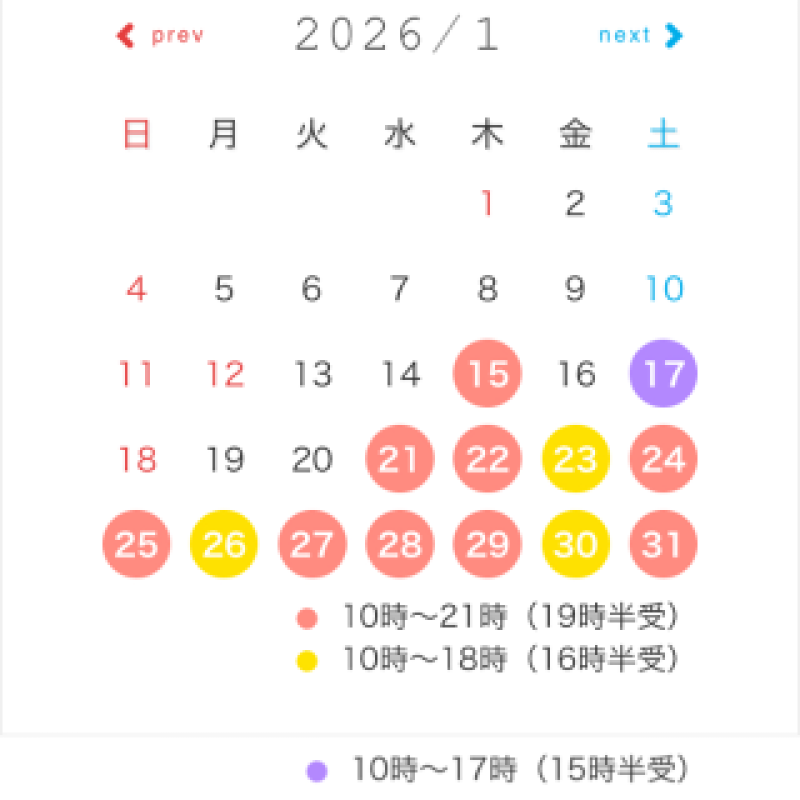
Task: Advance to the next month
Action: [x=641, y=36]
